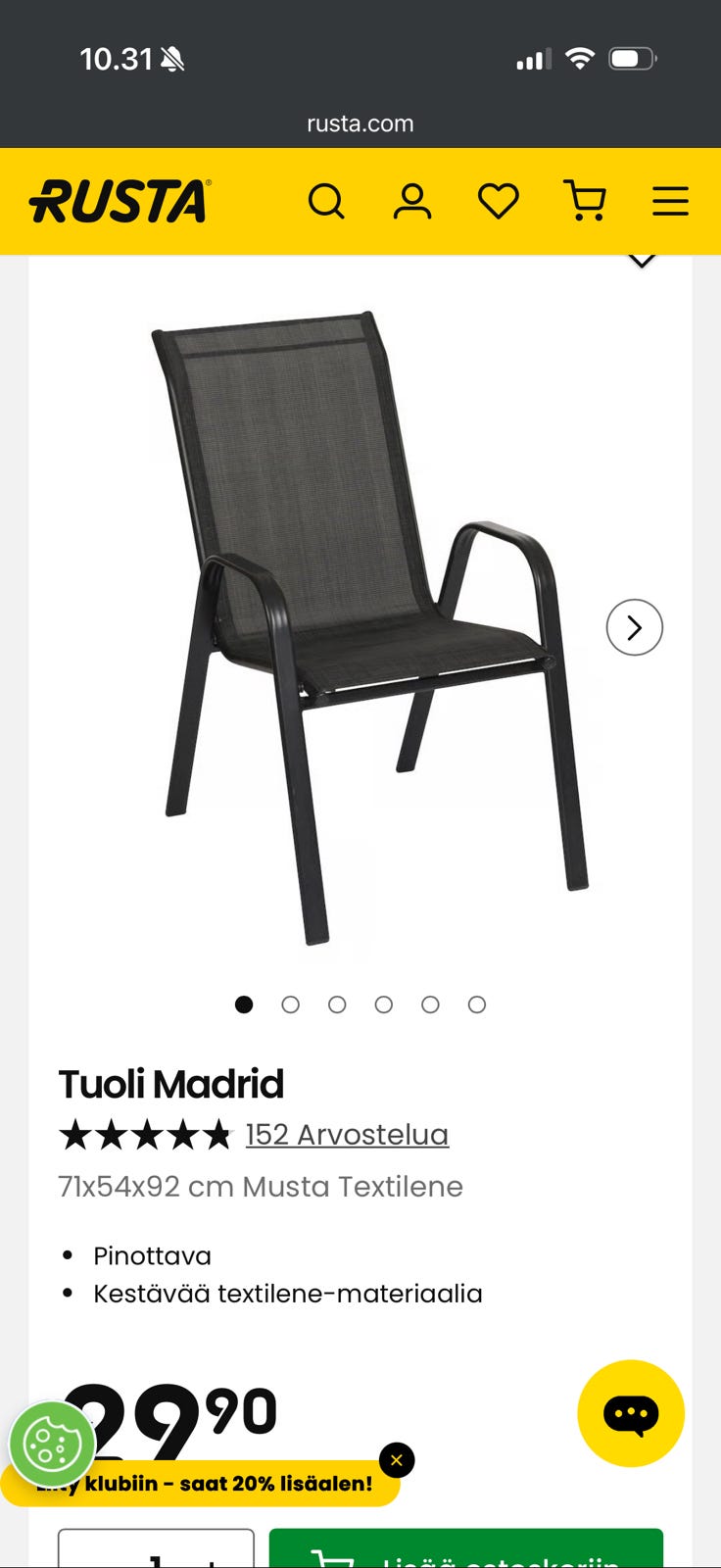The height and width of the screenshot is (1568, 721).
Task: Open the shopping cart
Action: click(x=585, y=202)
